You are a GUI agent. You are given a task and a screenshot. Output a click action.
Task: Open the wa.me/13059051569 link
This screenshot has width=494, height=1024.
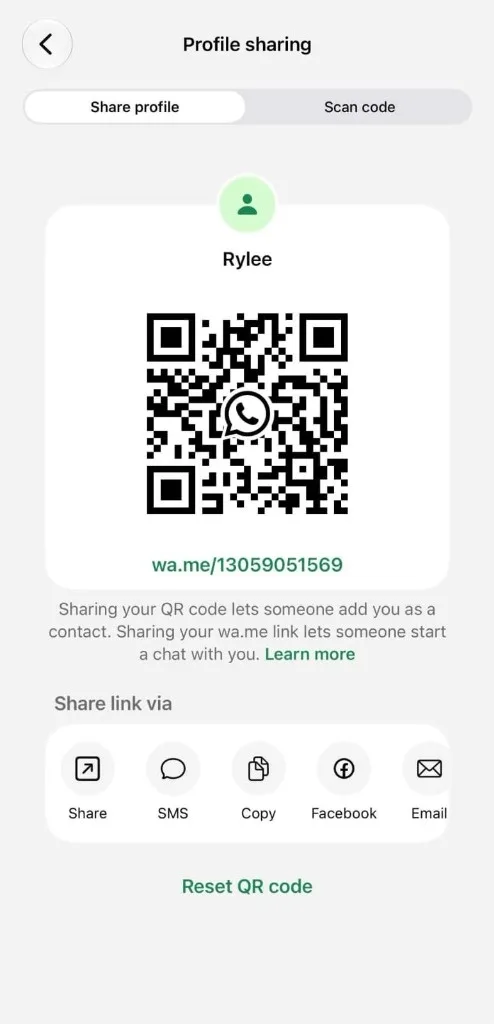pyautogui.click(x=247, y=564)
